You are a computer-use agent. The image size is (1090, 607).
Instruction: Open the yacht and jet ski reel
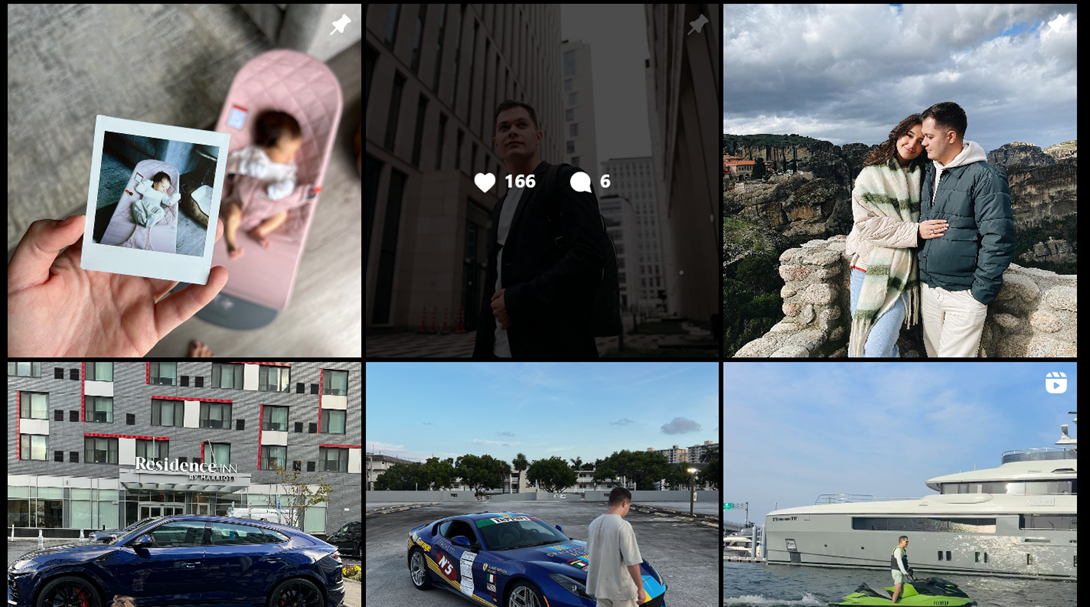(900, 484)
